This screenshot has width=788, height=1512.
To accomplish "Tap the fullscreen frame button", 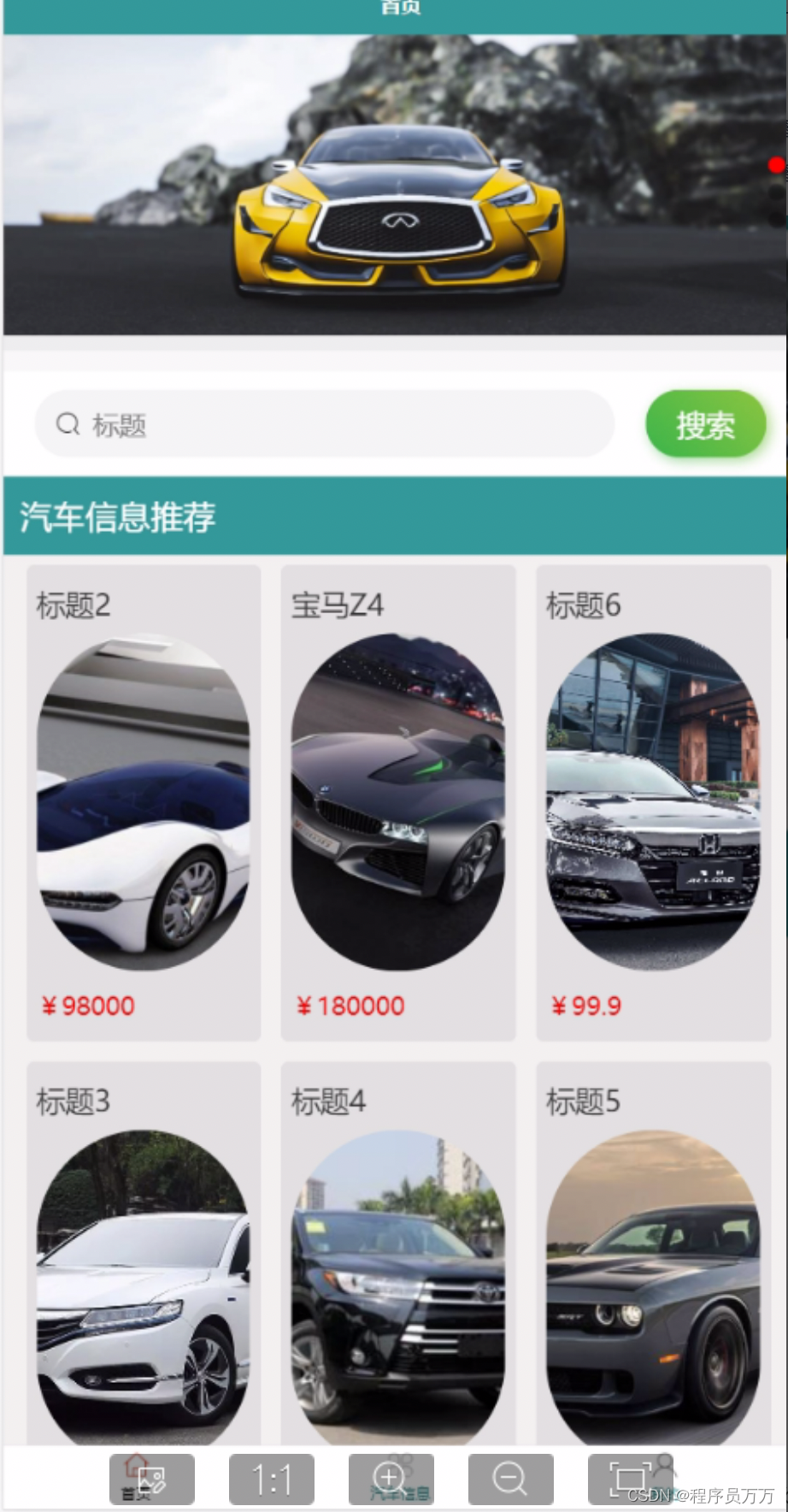I will coord(630,1479).
